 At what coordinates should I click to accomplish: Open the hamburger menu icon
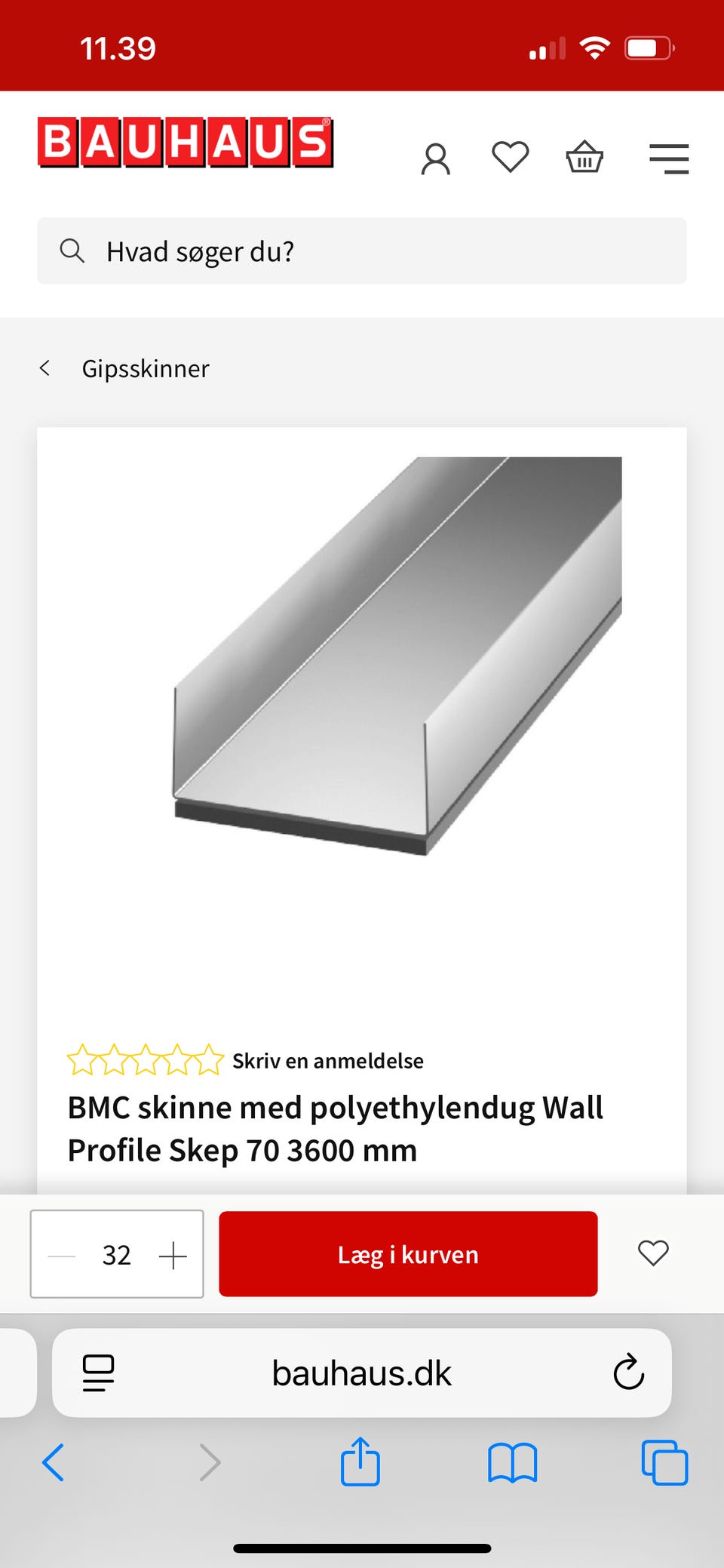pos(668,158)
